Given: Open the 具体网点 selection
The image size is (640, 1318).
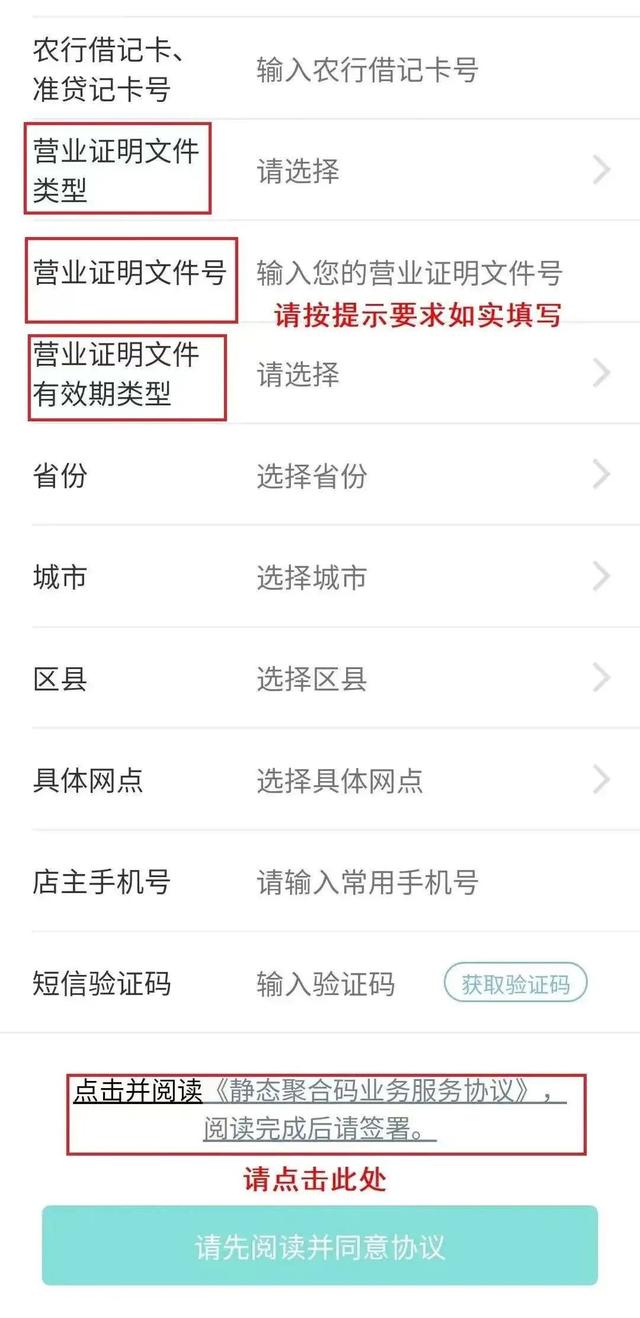Looking at the screenshot, I should [x=320, y=780].
